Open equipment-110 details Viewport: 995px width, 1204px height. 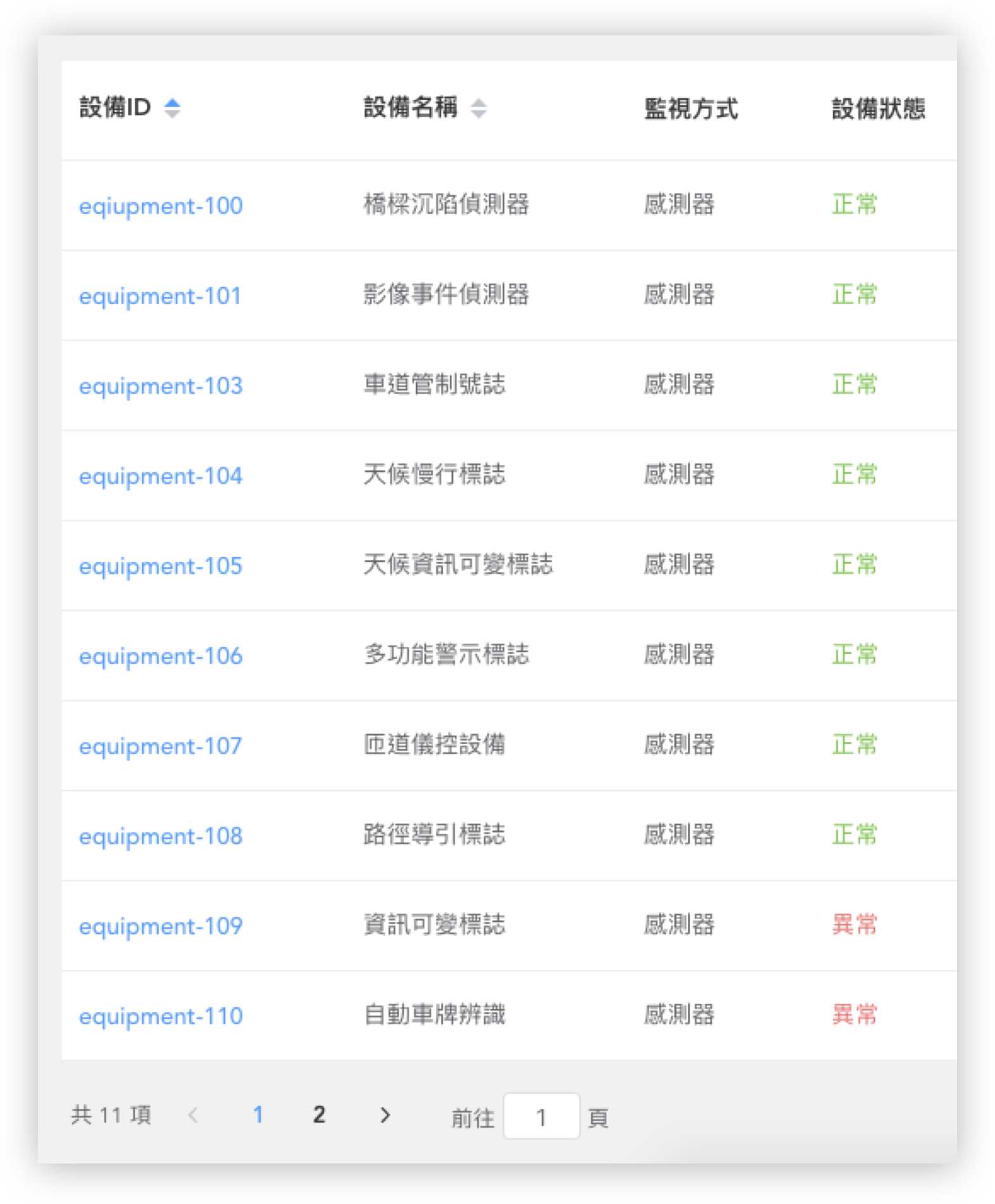tap(161, 1017)
